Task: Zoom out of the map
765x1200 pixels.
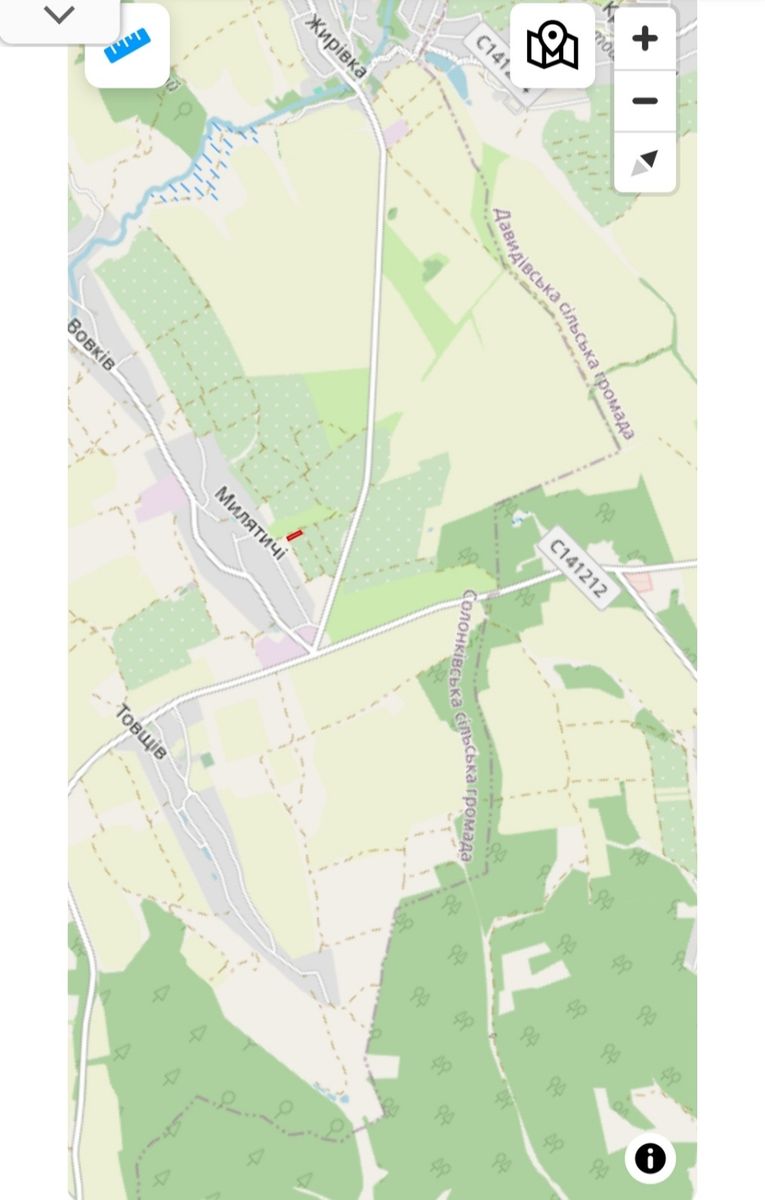Action: (645, 101)
